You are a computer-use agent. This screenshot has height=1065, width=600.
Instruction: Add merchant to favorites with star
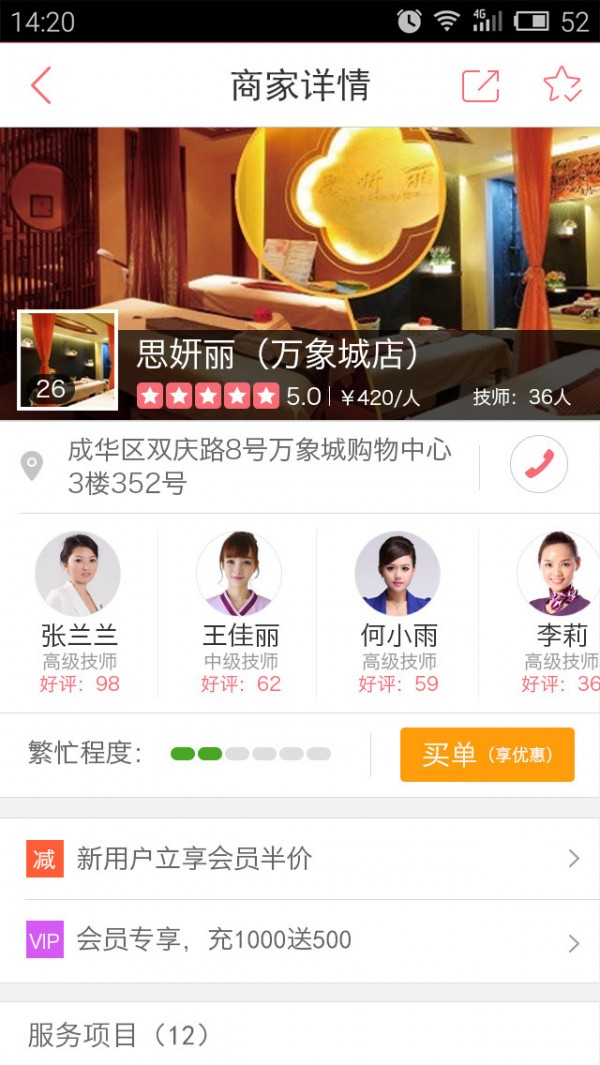click(563, 86)
